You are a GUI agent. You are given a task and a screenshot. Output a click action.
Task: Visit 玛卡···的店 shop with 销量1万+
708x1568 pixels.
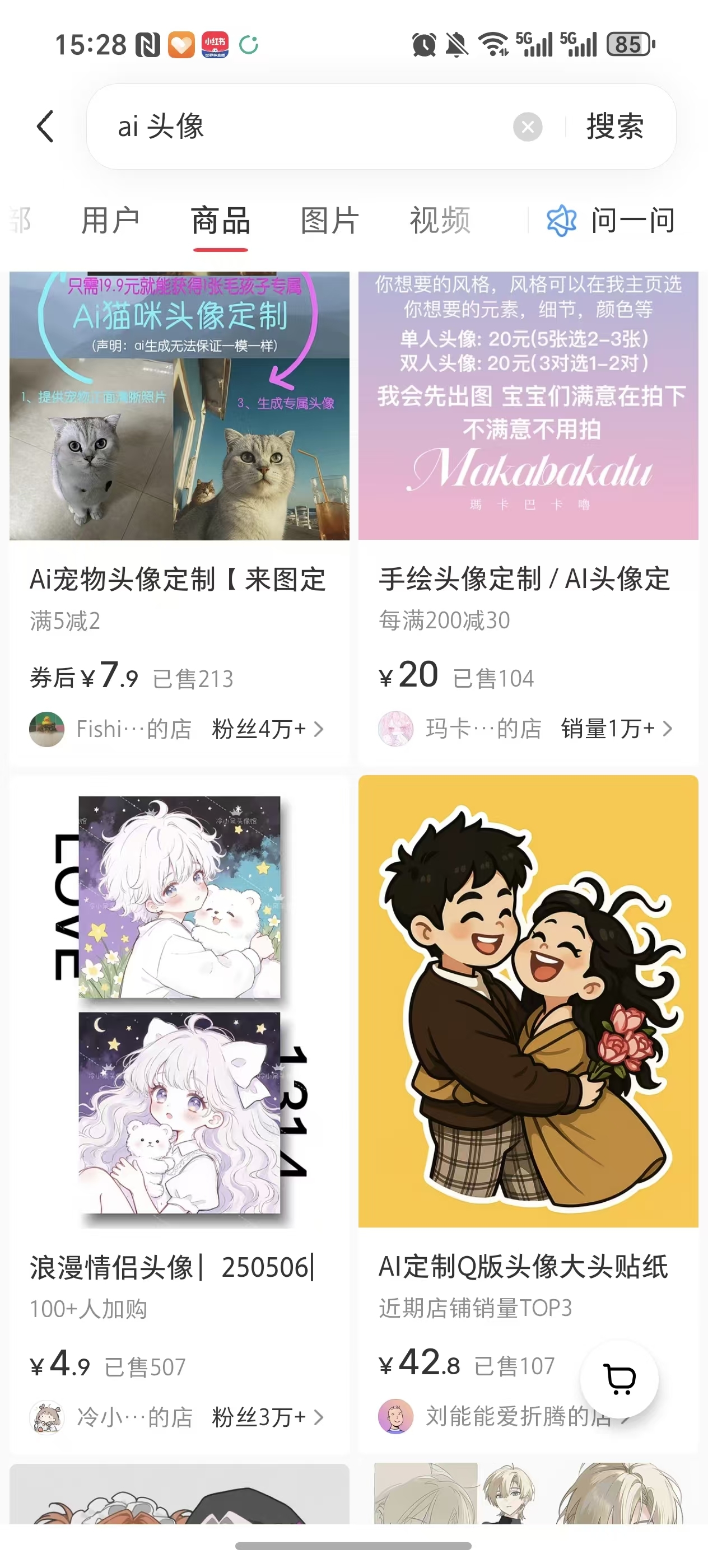pyautogui.click(x=525, y=729)
